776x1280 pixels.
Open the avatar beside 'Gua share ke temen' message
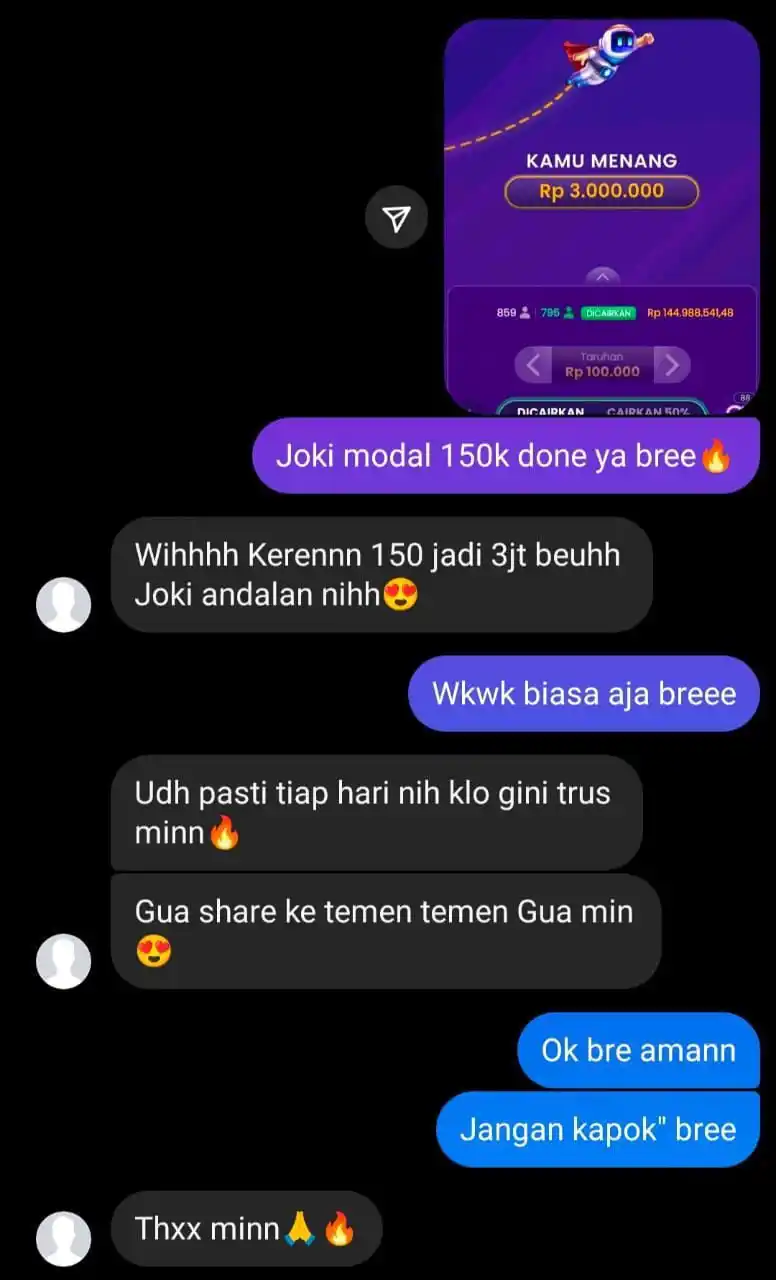point(63,960)
